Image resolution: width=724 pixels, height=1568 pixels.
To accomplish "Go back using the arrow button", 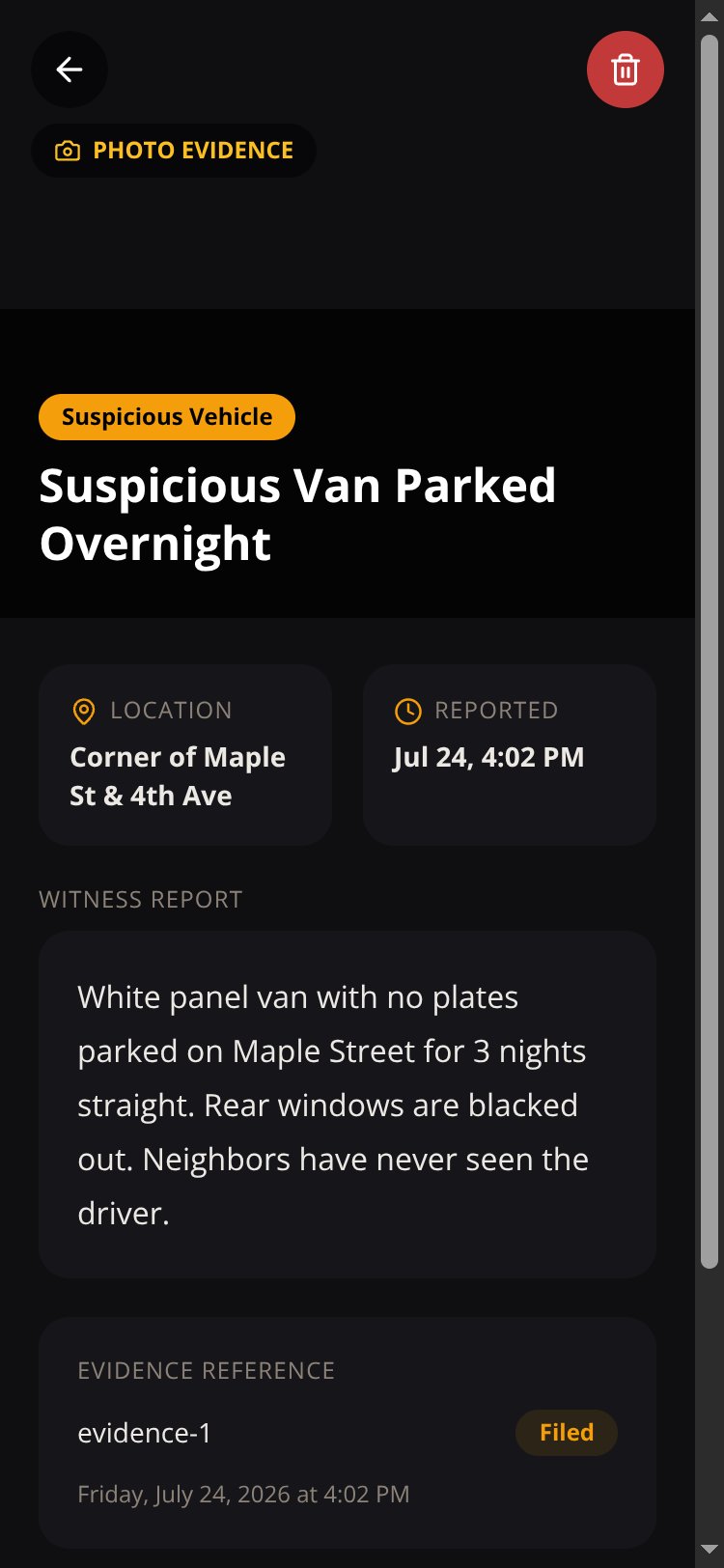I will (70, 70).
